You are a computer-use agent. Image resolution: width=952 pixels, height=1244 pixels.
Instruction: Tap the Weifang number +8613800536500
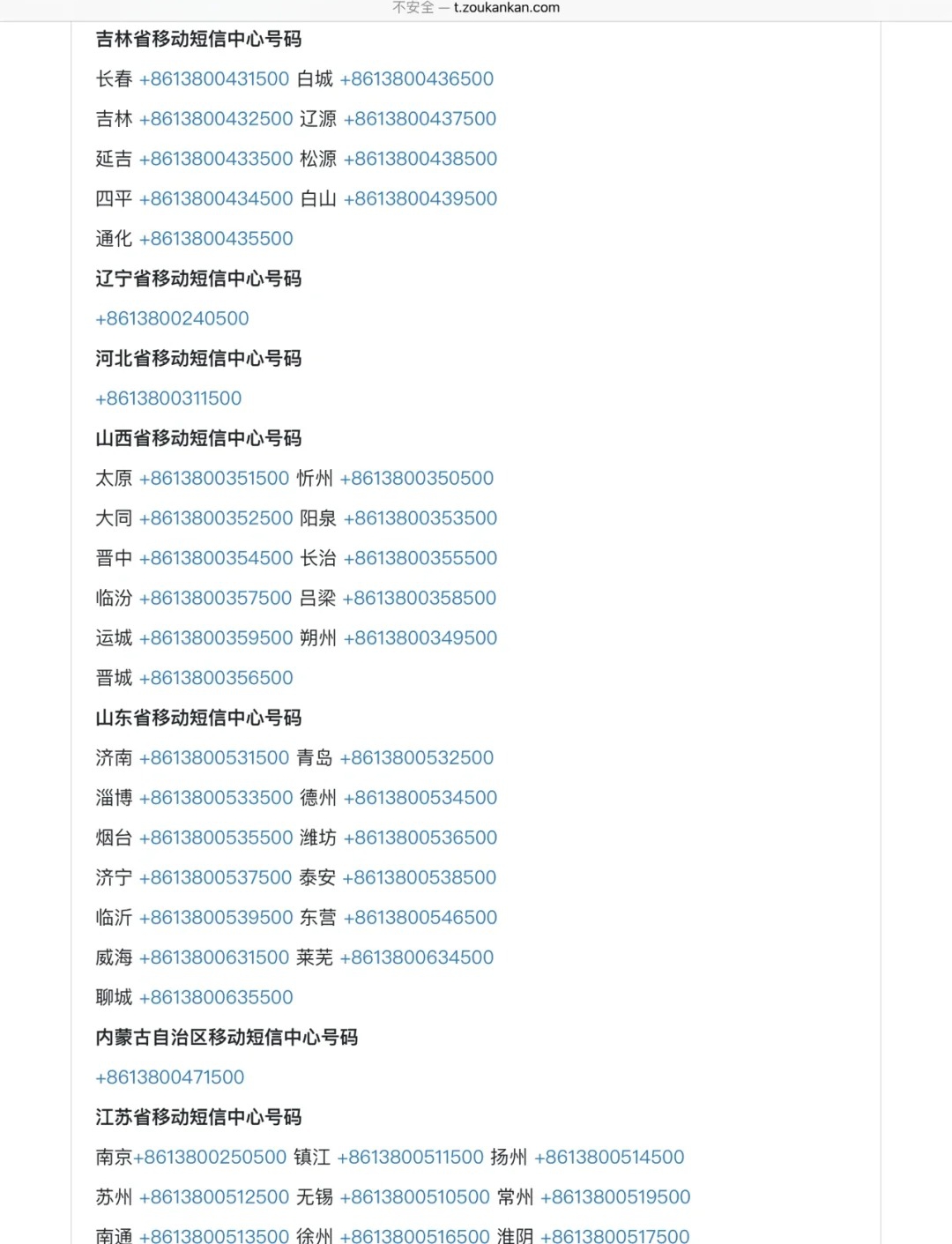point(420,838)
